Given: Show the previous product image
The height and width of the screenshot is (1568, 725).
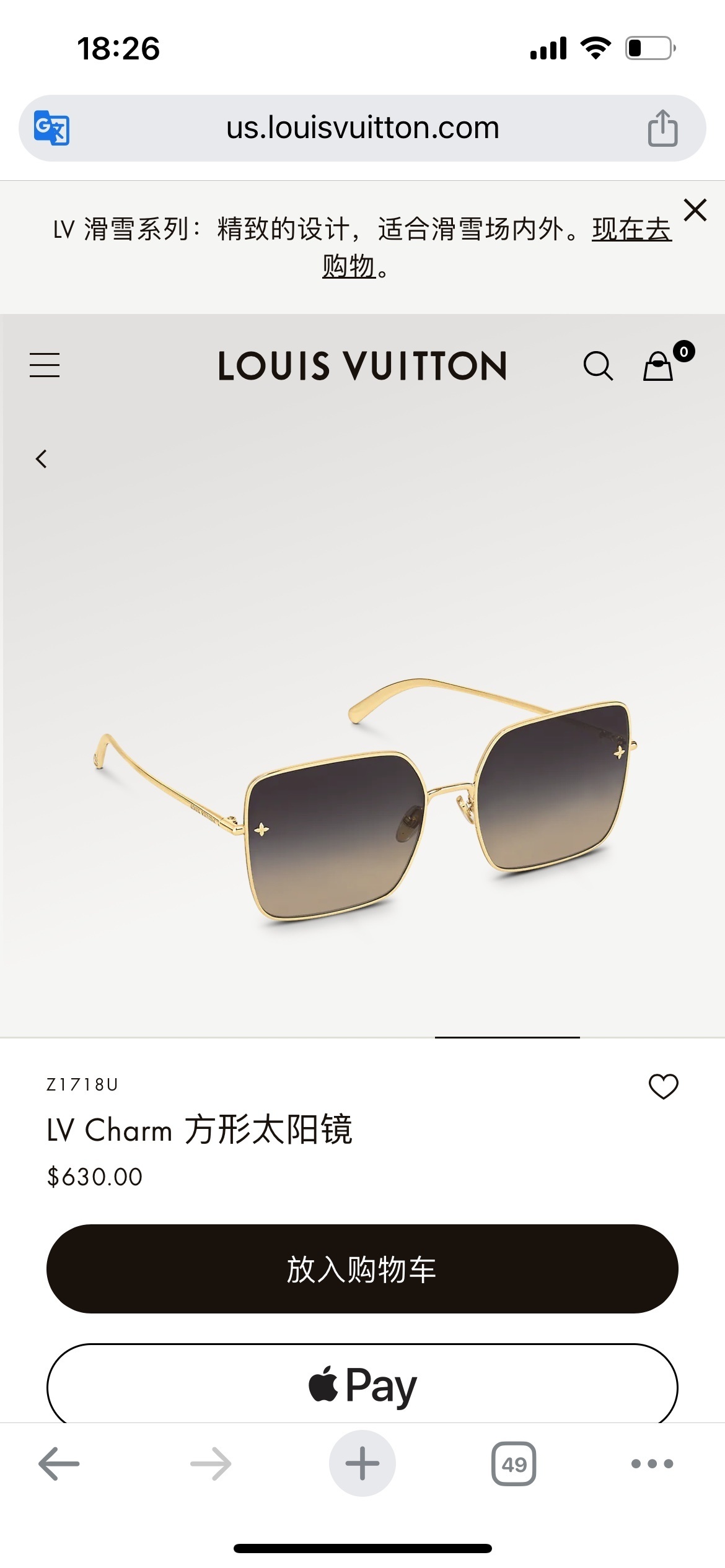Looking at the screenshot, I should pos(42,459).
